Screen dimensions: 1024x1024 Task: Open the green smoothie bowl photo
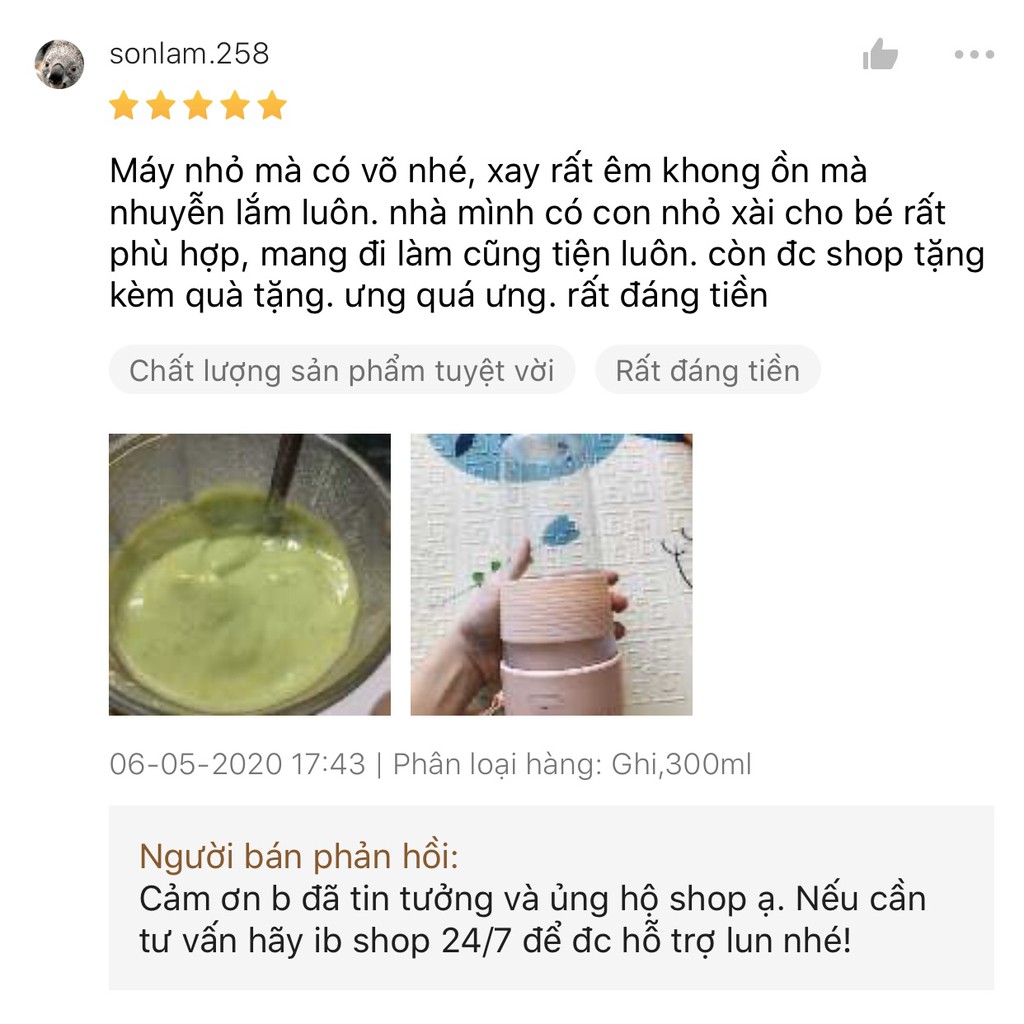click(x=250, y=574)
